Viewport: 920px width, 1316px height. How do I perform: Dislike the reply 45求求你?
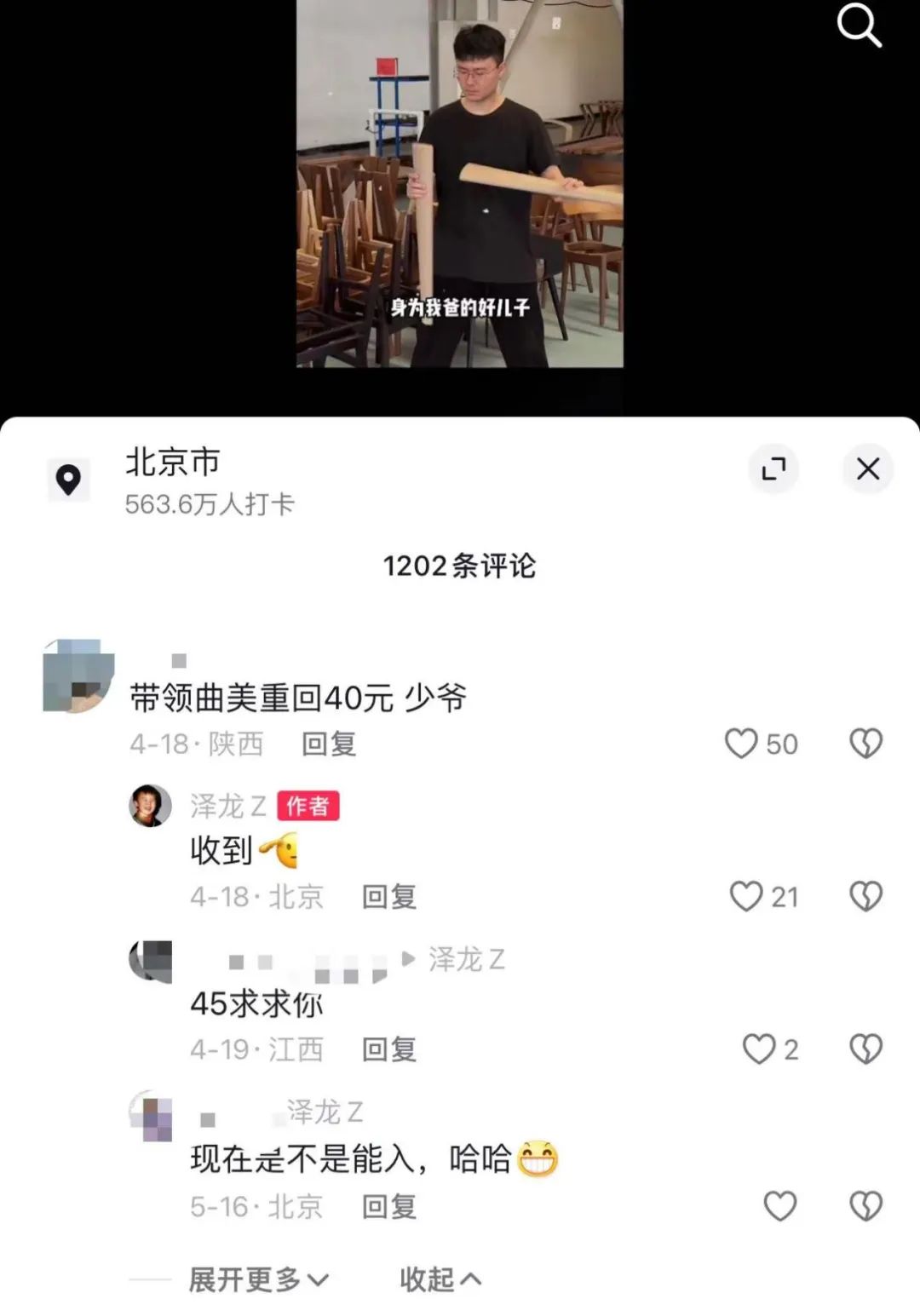pos(865,1049)
